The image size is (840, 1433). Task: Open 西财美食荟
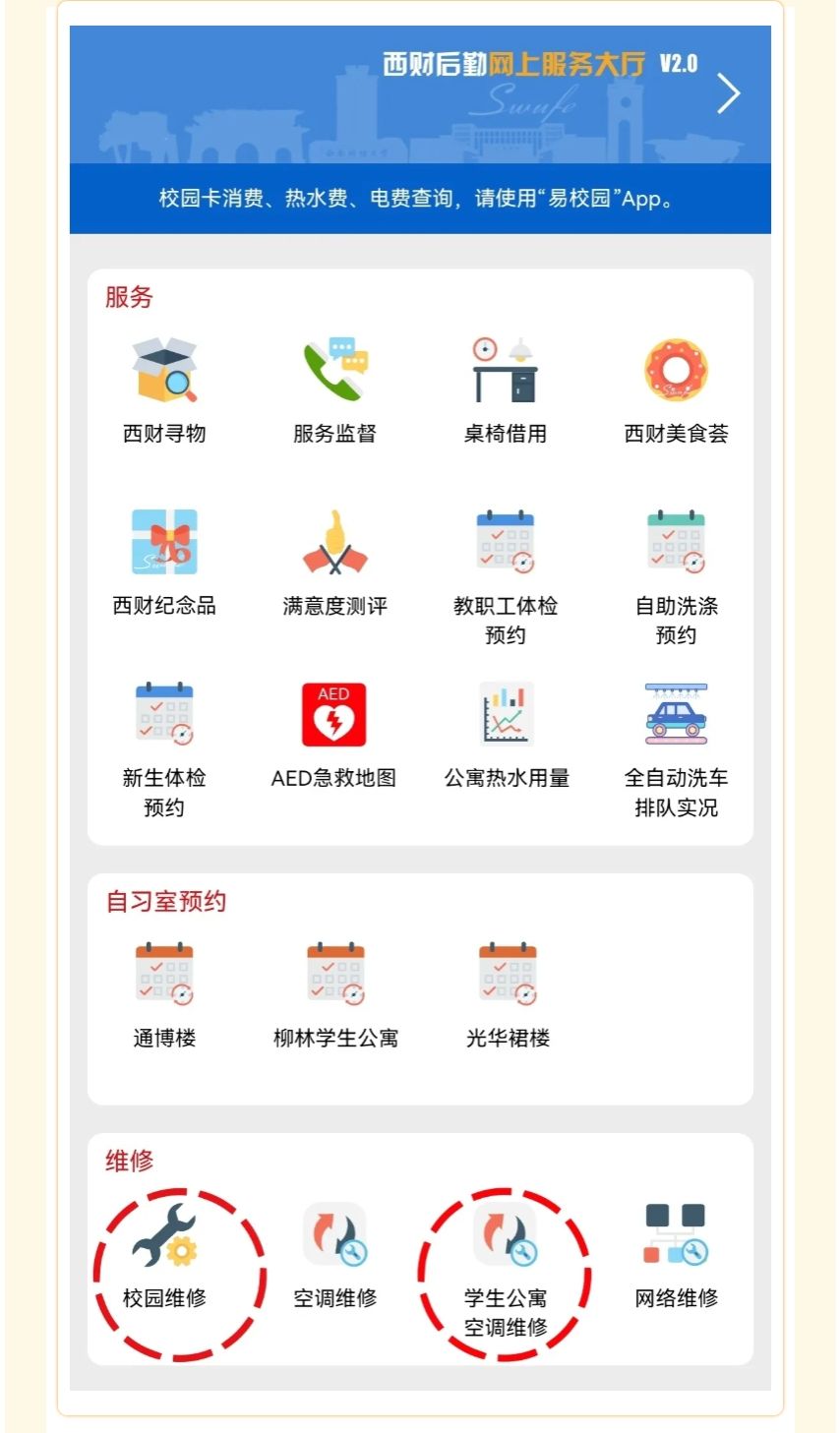(677, 390)
